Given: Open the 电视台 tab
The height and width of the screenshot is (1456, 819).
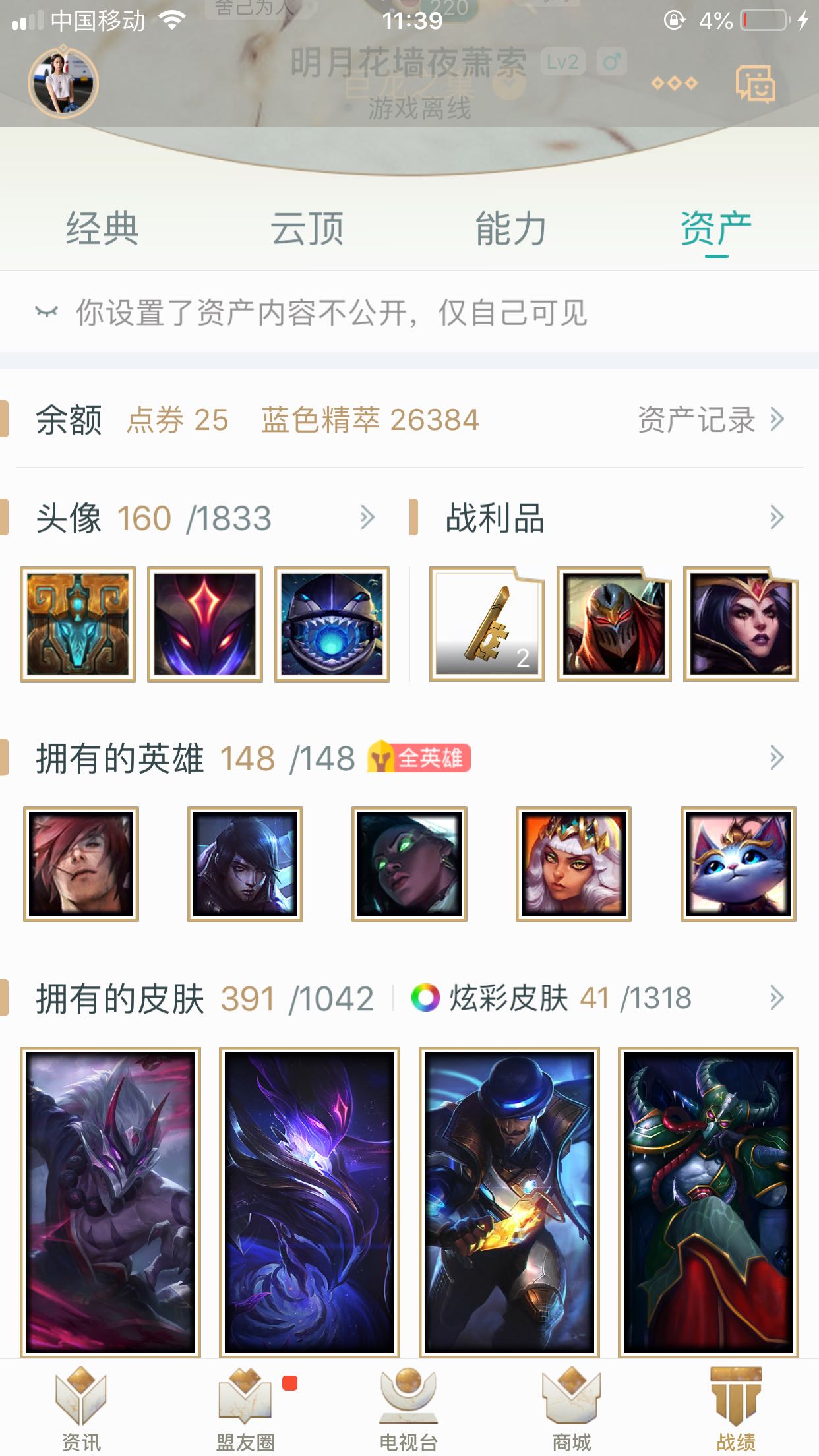Looking at the screenshot, I should (x=409, y=1409).
